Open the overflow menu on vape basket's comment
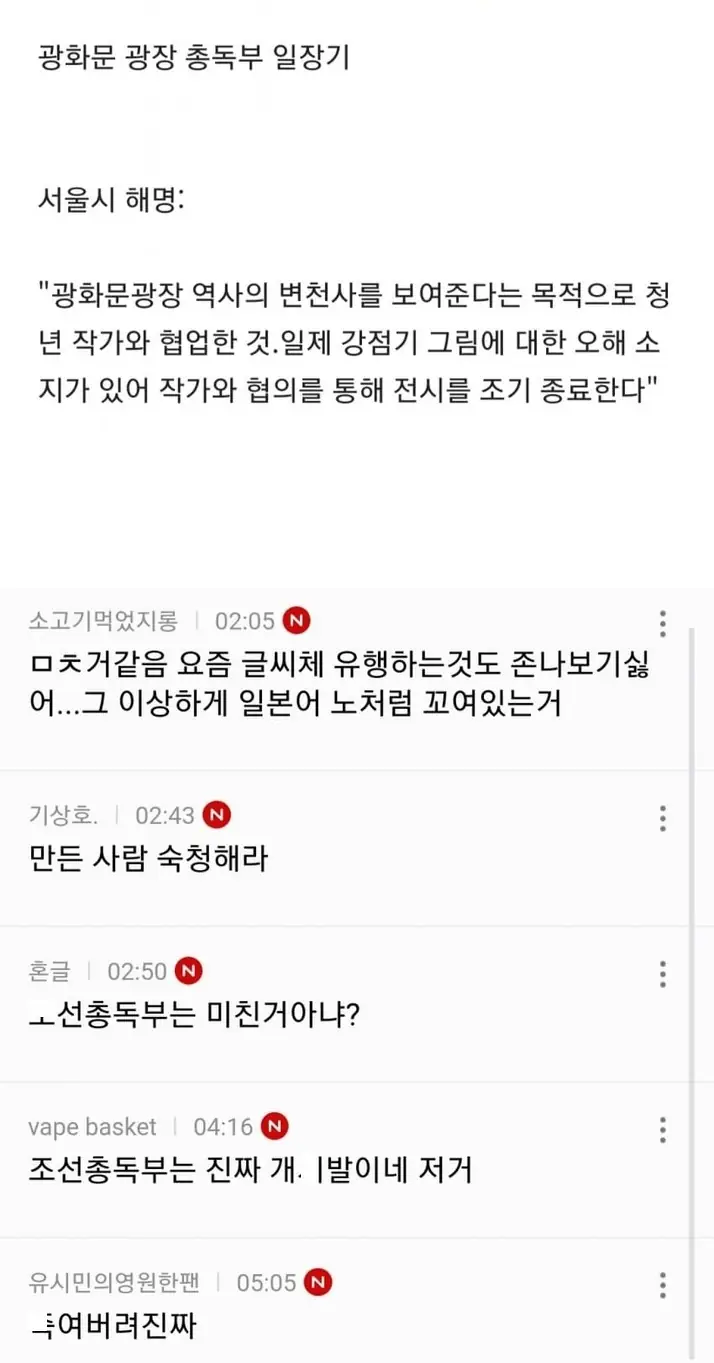The height and width of the screenshot is (1363, 714). [x=662, y=1130]
